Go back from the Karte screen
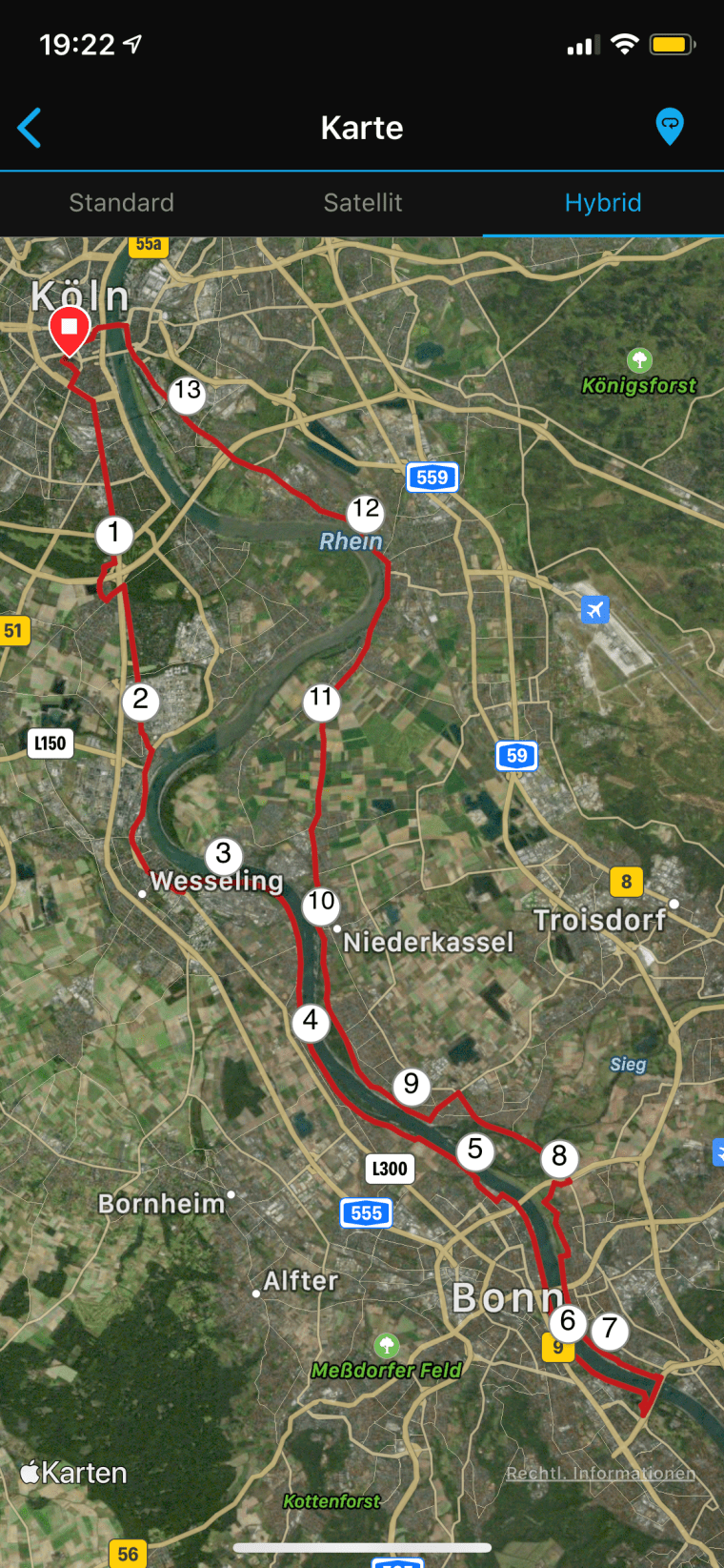The image size is (724, 1568). coord(30,128)
